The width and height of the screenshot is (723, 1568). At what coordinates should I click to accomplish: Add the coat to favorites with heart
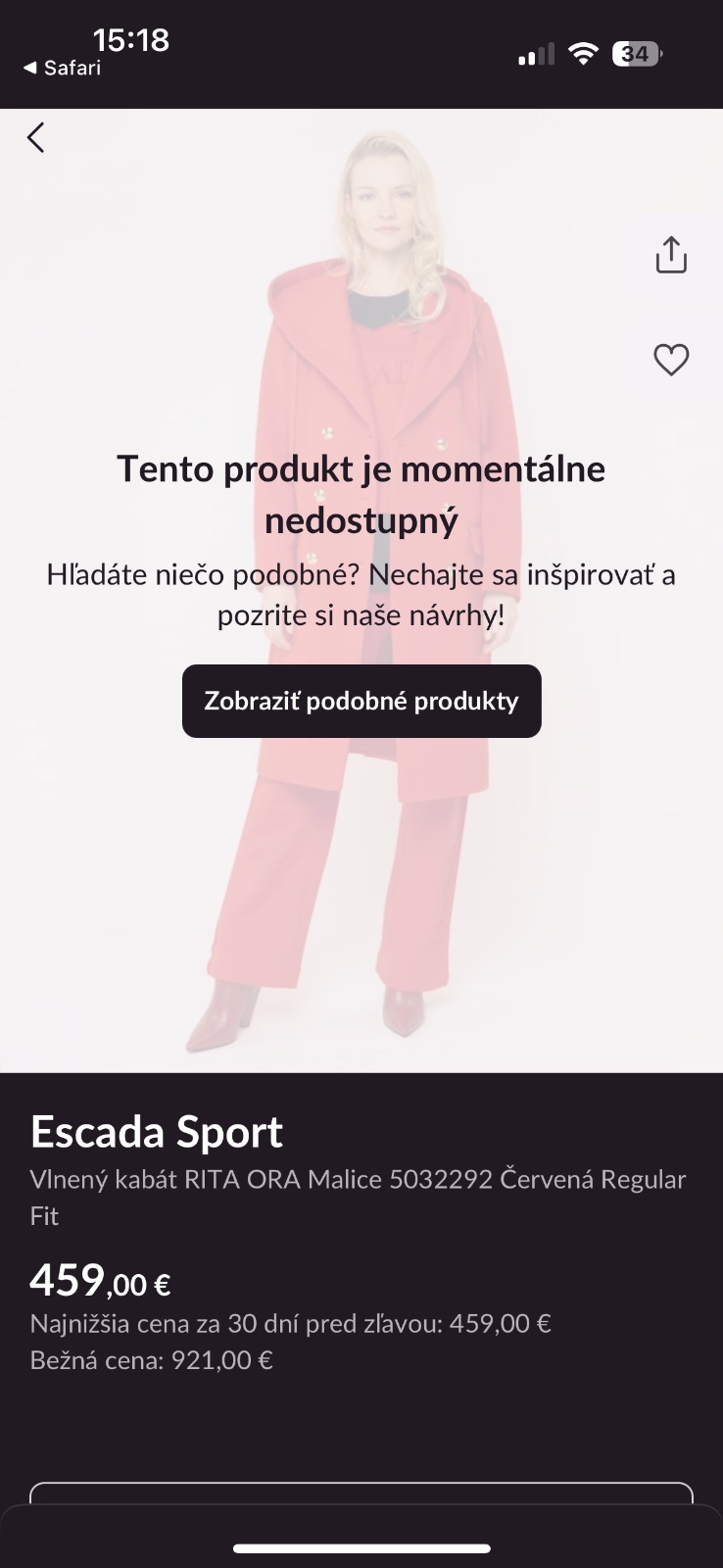point(671,360)
